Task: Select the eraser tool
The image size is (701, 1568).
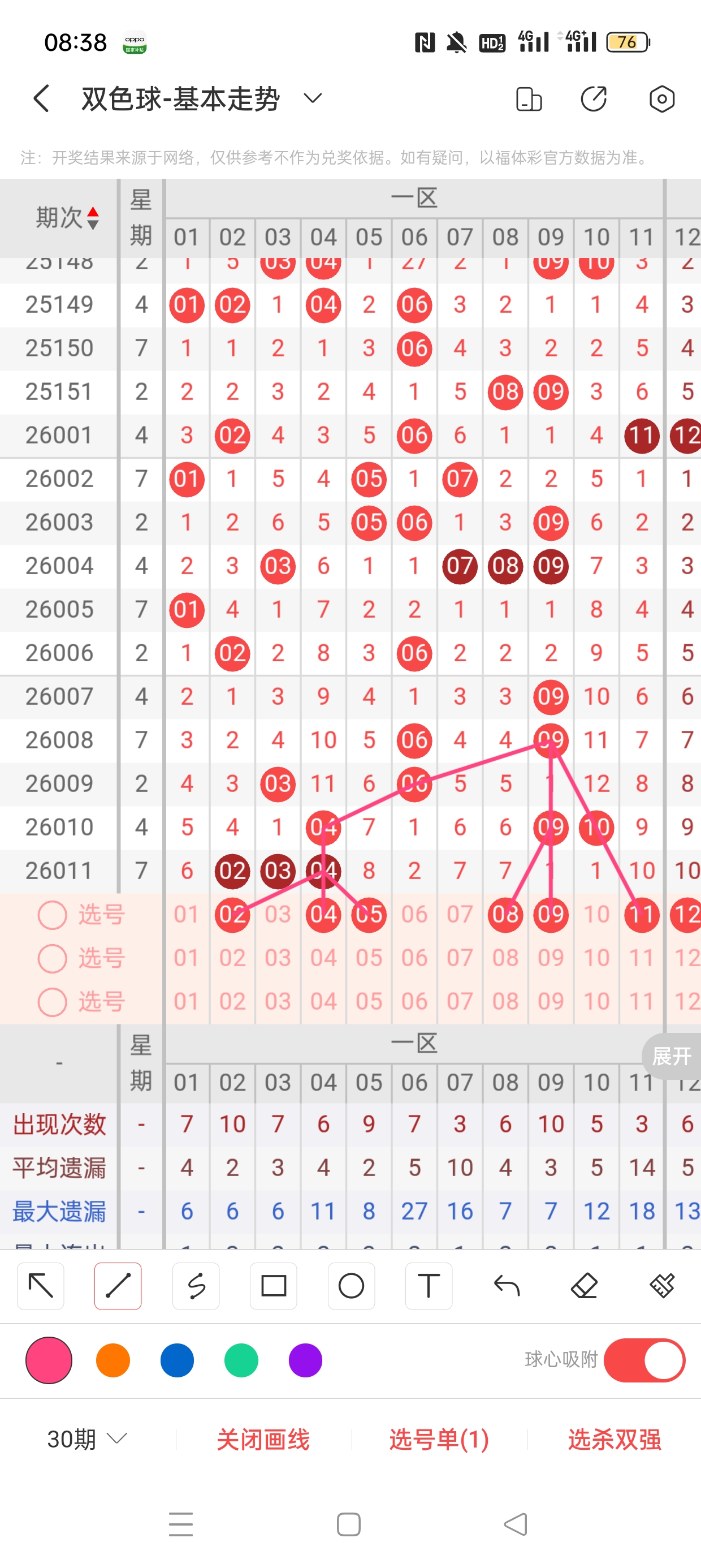Action: point(584,1286)
